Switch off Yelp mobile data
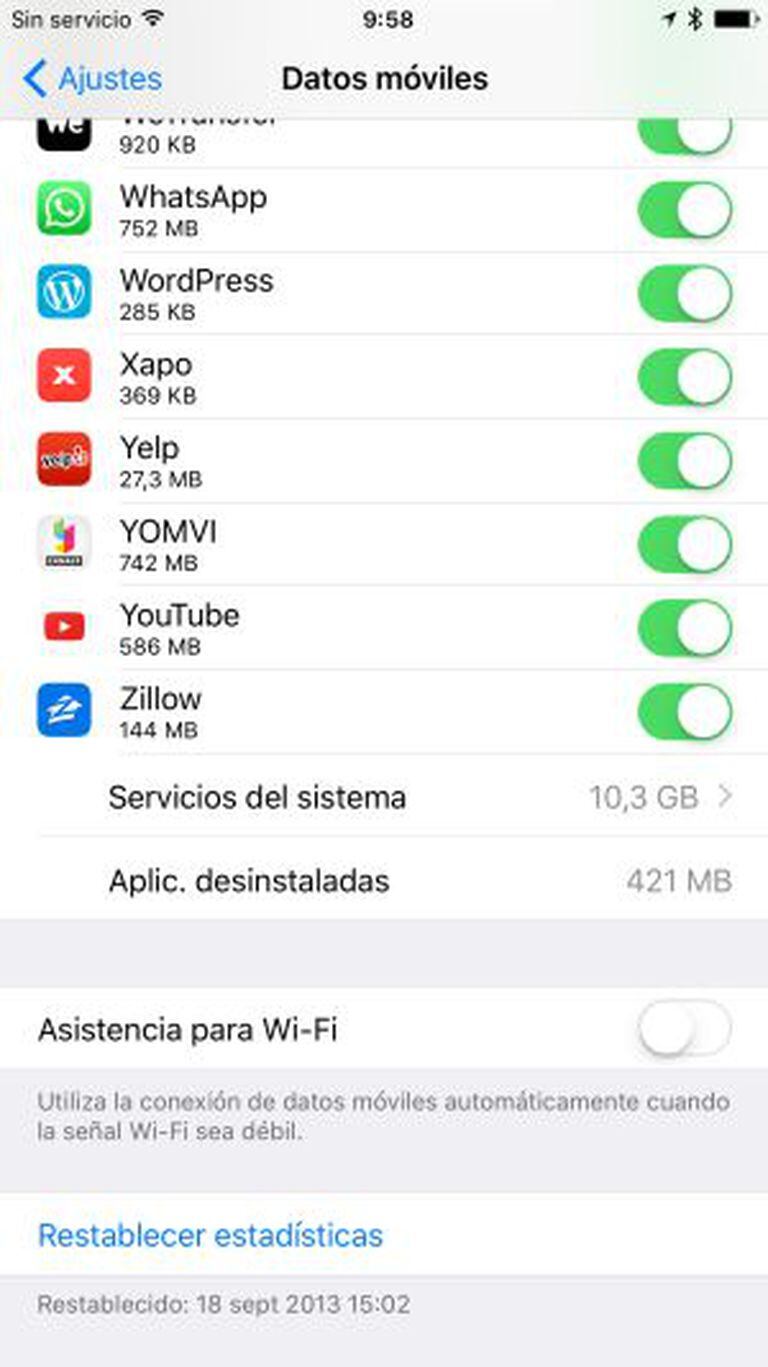The height and width of the screenshot is (1367, 768). (685, 461)
